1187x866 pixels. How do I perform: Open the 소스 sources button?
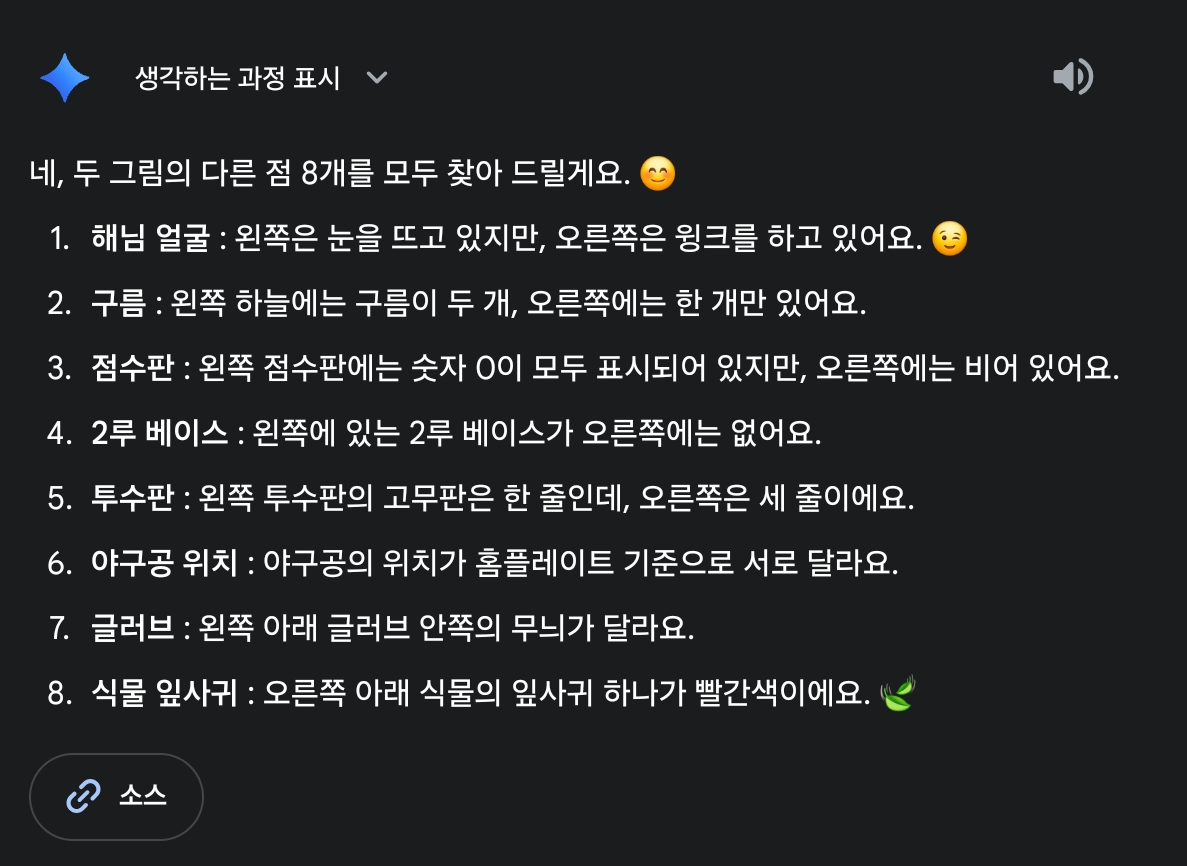point(116,796)
